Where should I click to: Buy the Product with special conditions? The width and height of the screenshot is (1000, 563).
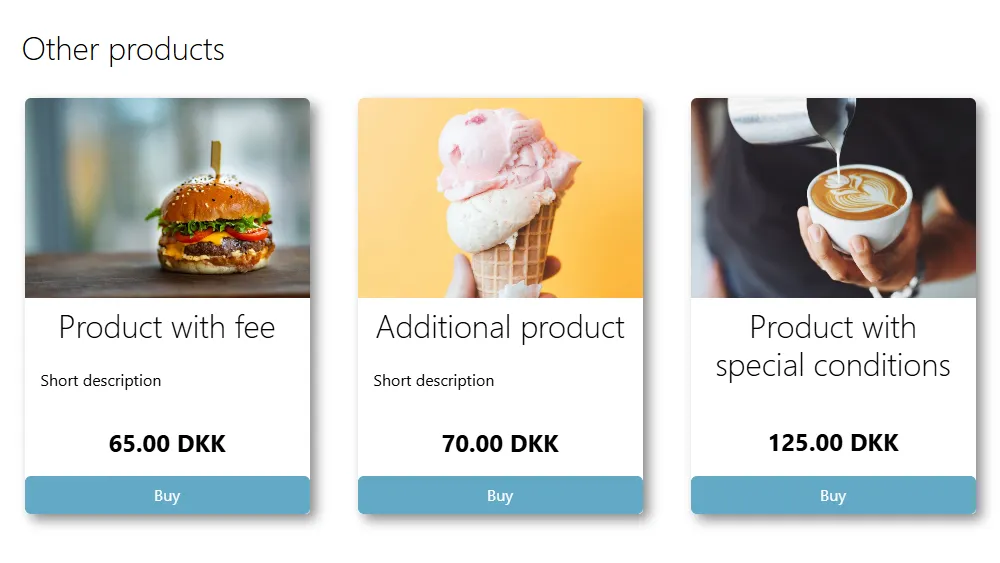coord(833,495)
